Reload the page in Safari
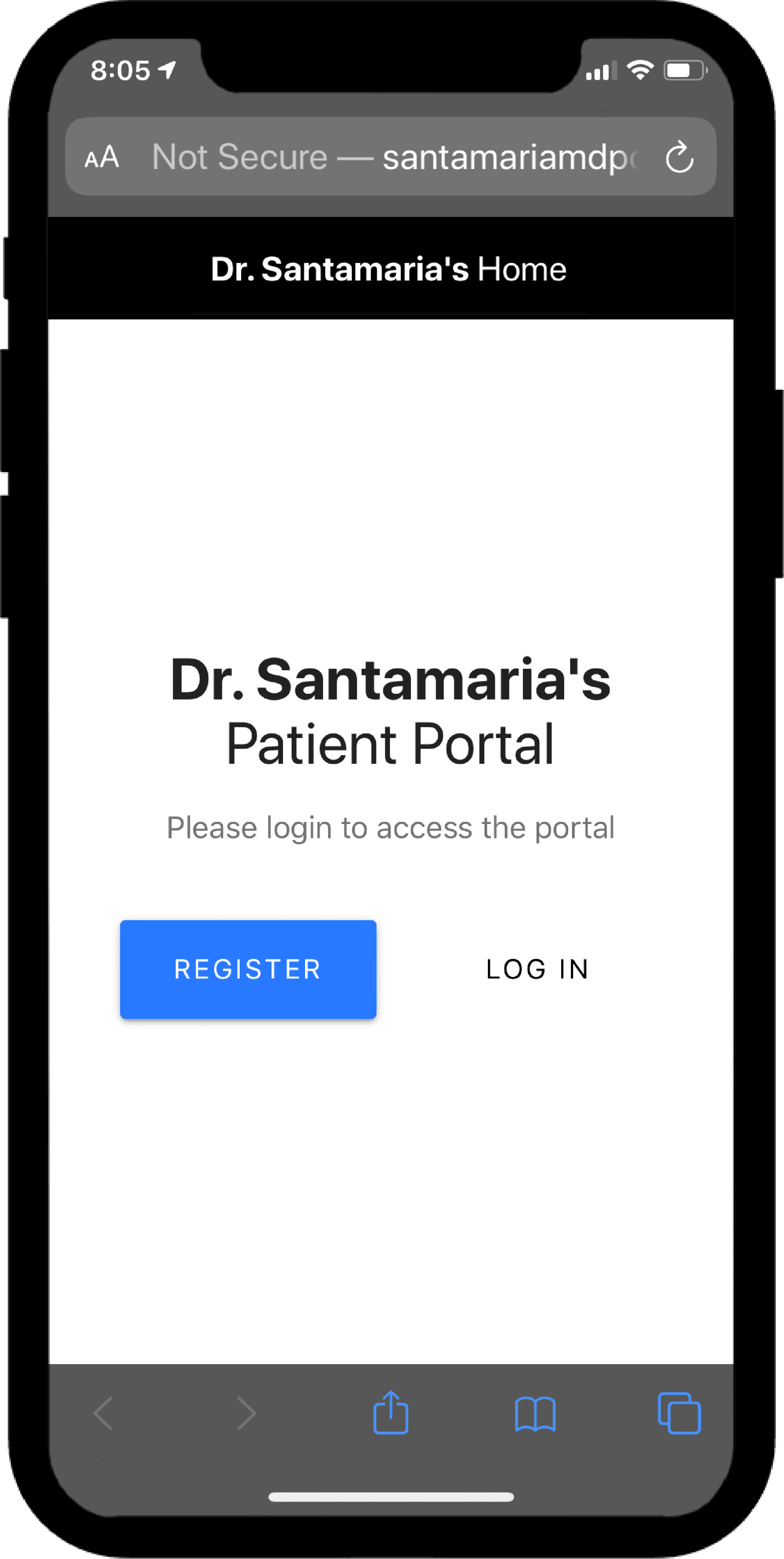Image resolution: width=784 pixels, height=1559 pixels. (679, 157)
